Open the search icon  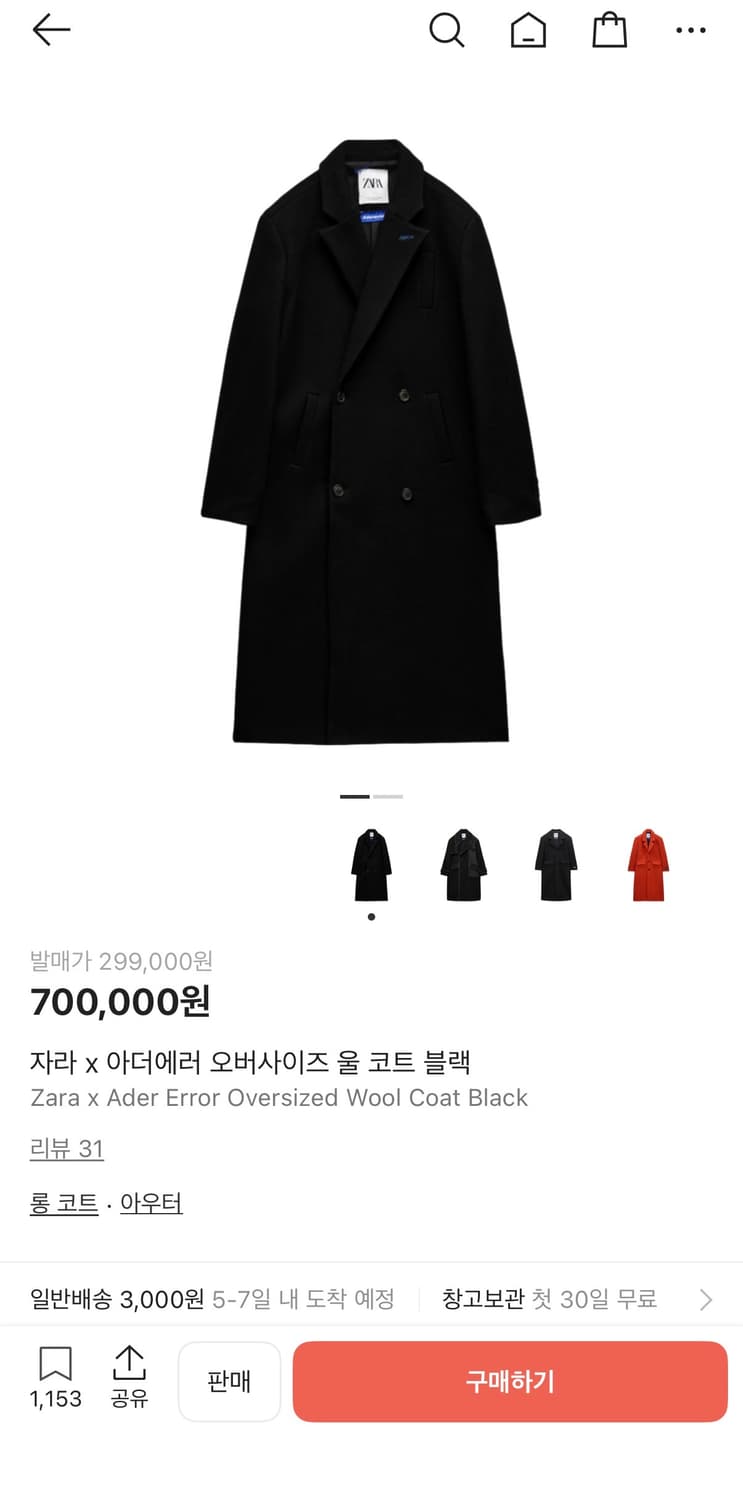tap(447, 30)
